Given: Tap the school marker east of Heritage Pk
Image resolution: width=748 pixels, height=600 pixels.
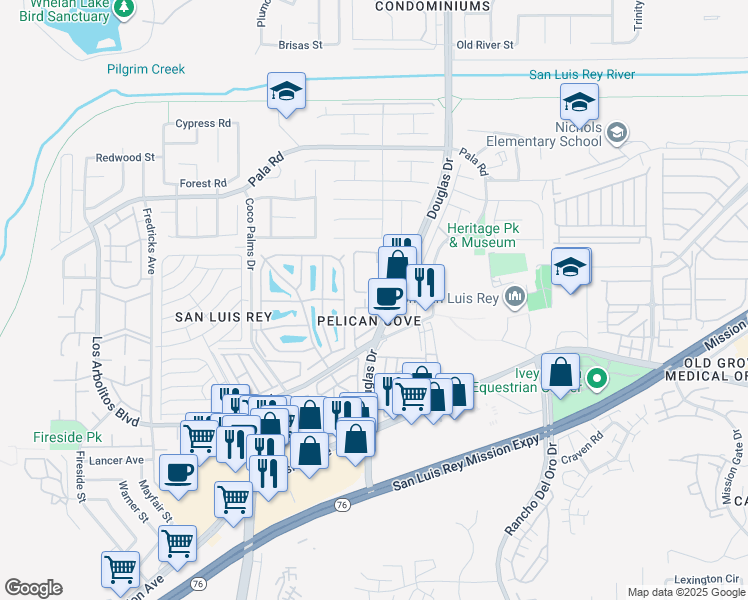Looking at the screenshot, I should pyautogui.click(x=571, y=268).
